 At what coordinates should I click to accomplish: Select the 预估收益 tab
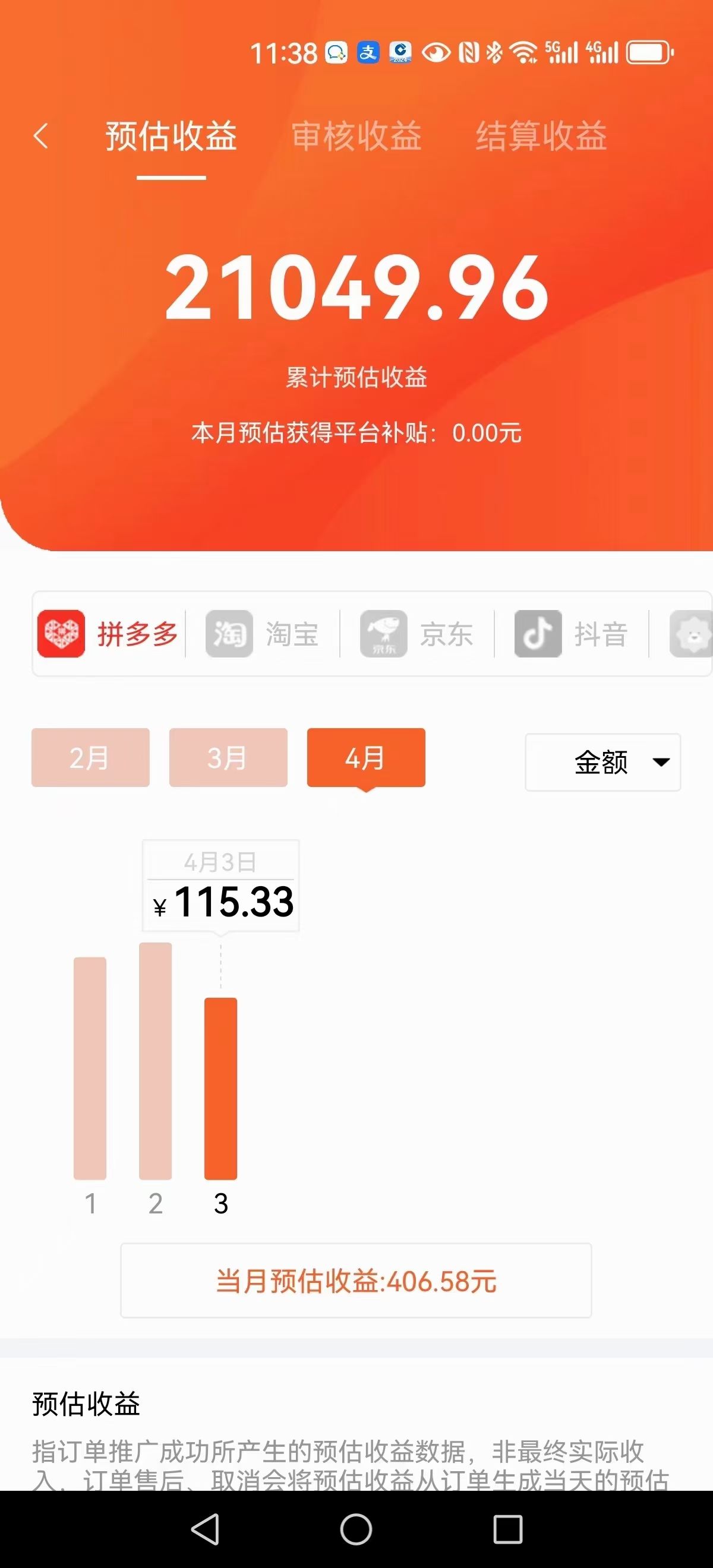[x=171, y=136]
